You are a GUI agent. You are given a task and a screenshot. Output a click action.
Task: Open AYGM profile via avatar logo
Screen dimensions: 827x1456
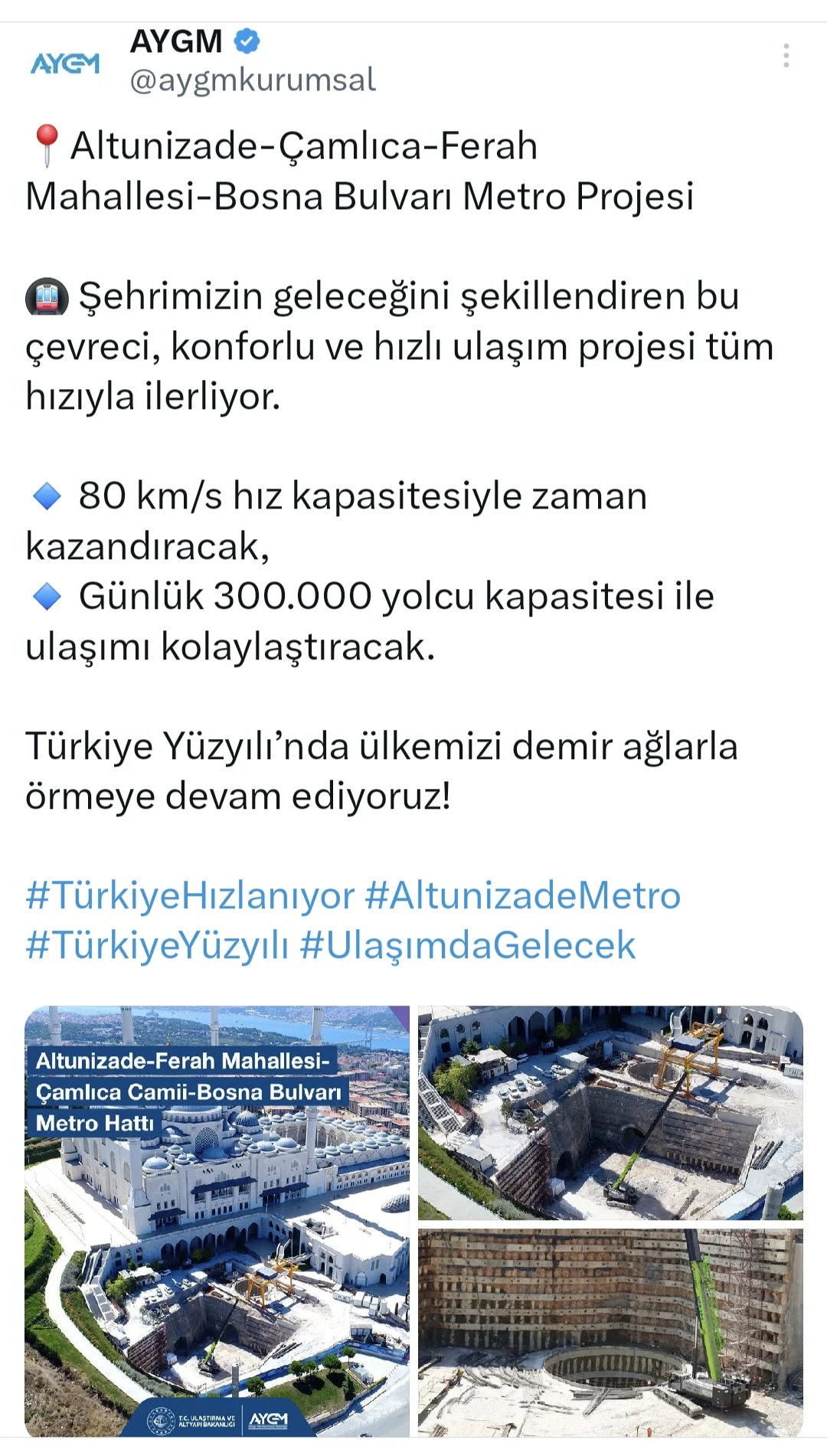(65, 64)
